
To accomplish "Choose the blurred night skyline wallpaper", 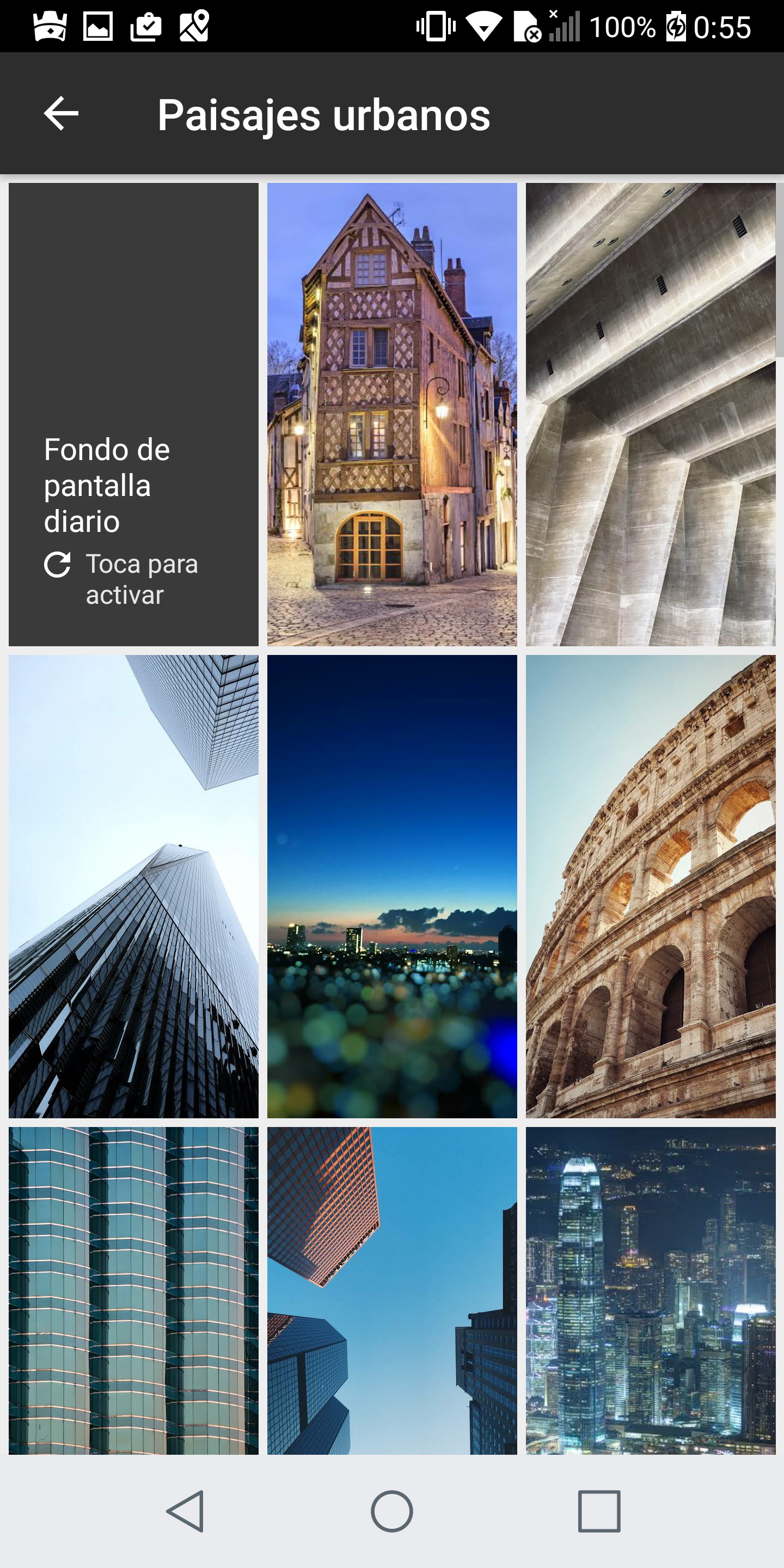I will pos(392,886).
